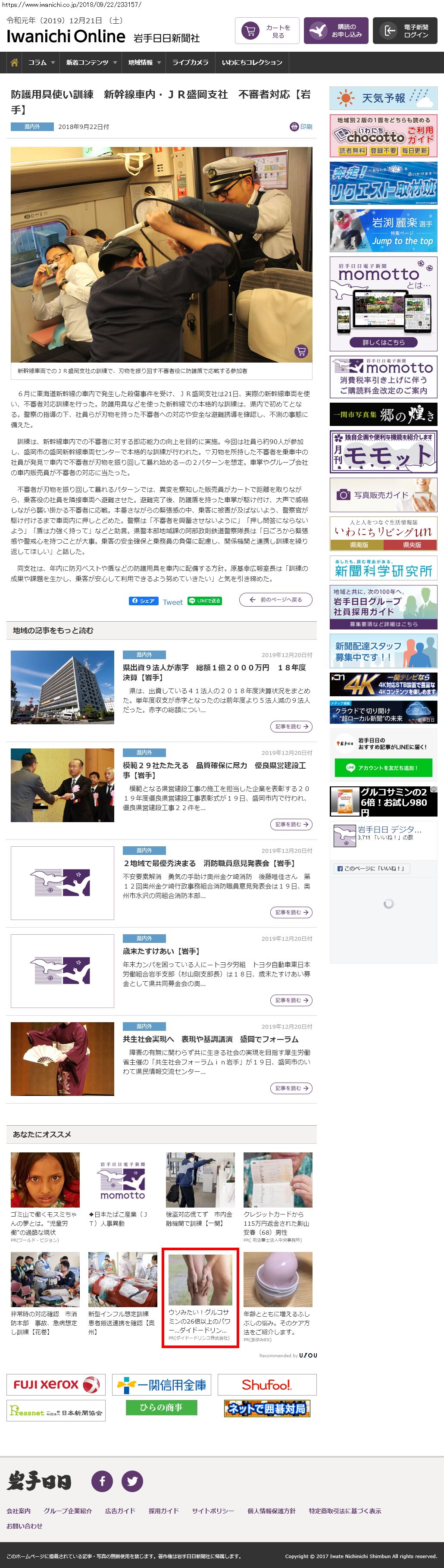Send article with LINEで送る button
This screenshot has width=444, height=1568.
pyautogui.click(x=204, y=601)
